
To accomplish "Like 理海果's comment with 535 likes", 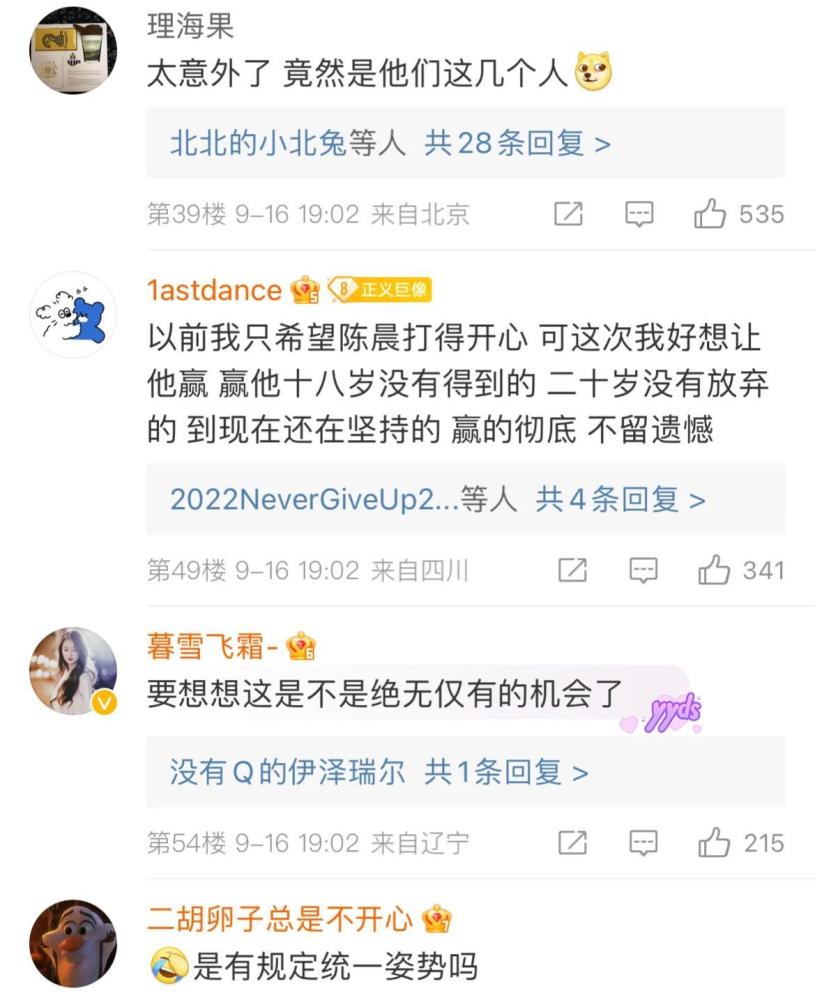I will [710, 214].
